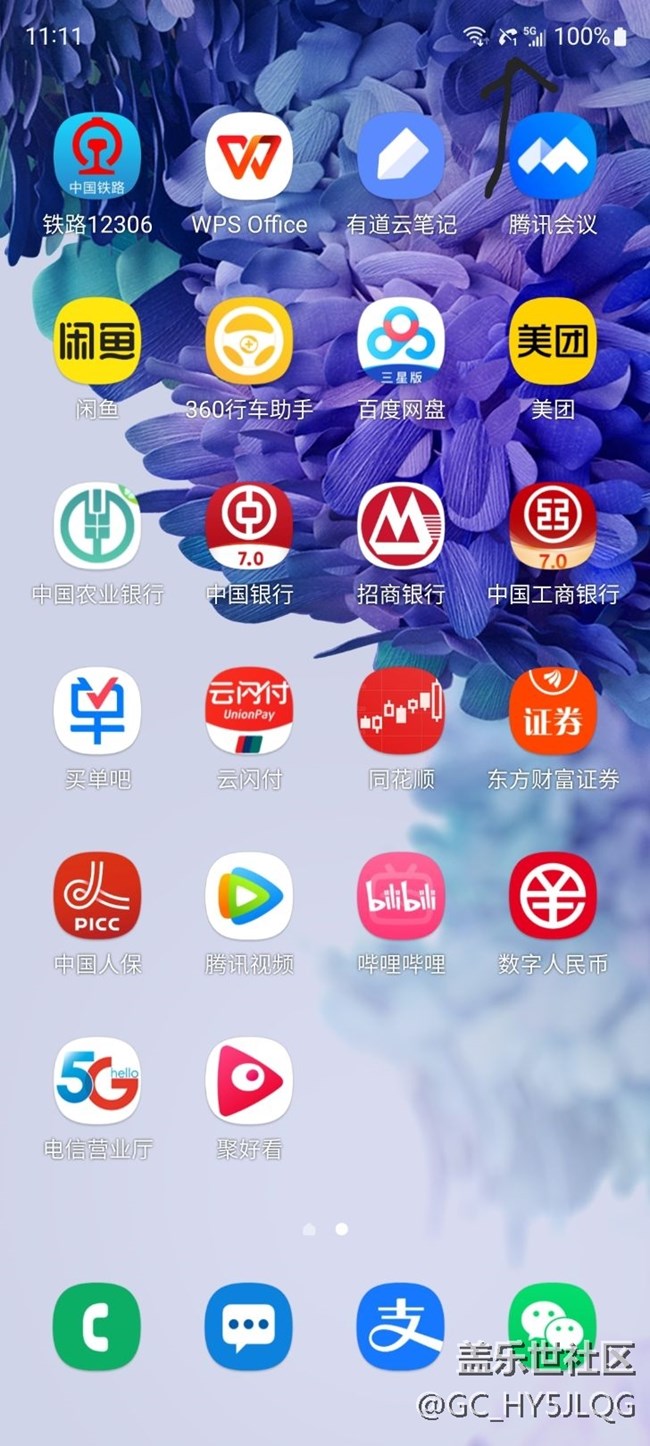Launch 中国农业银行 banking app

[97, 526]
